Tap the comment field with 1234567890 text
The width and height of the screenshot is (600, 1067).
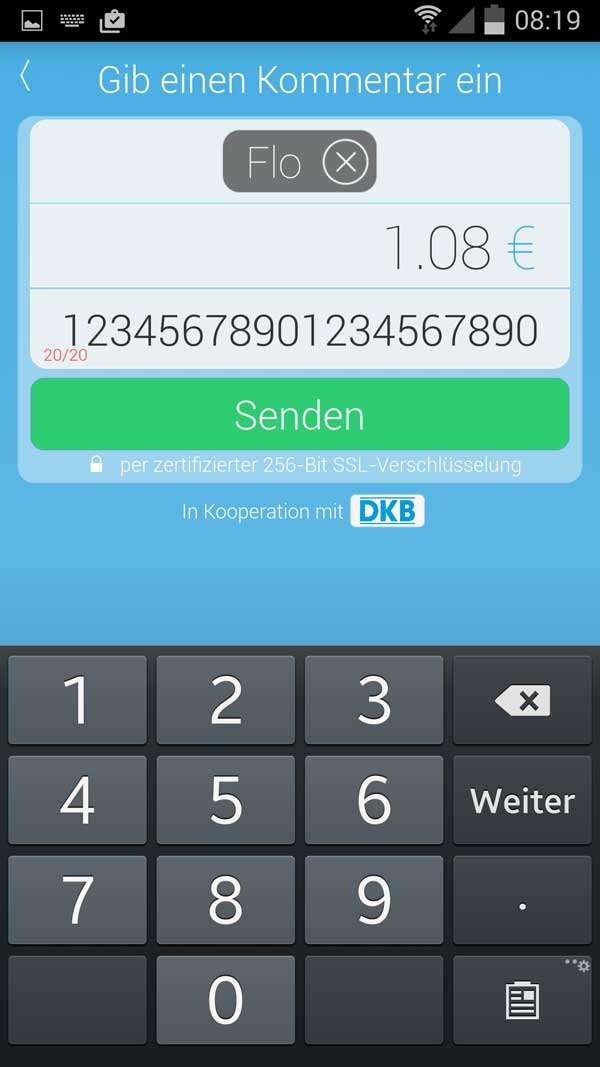300,329
